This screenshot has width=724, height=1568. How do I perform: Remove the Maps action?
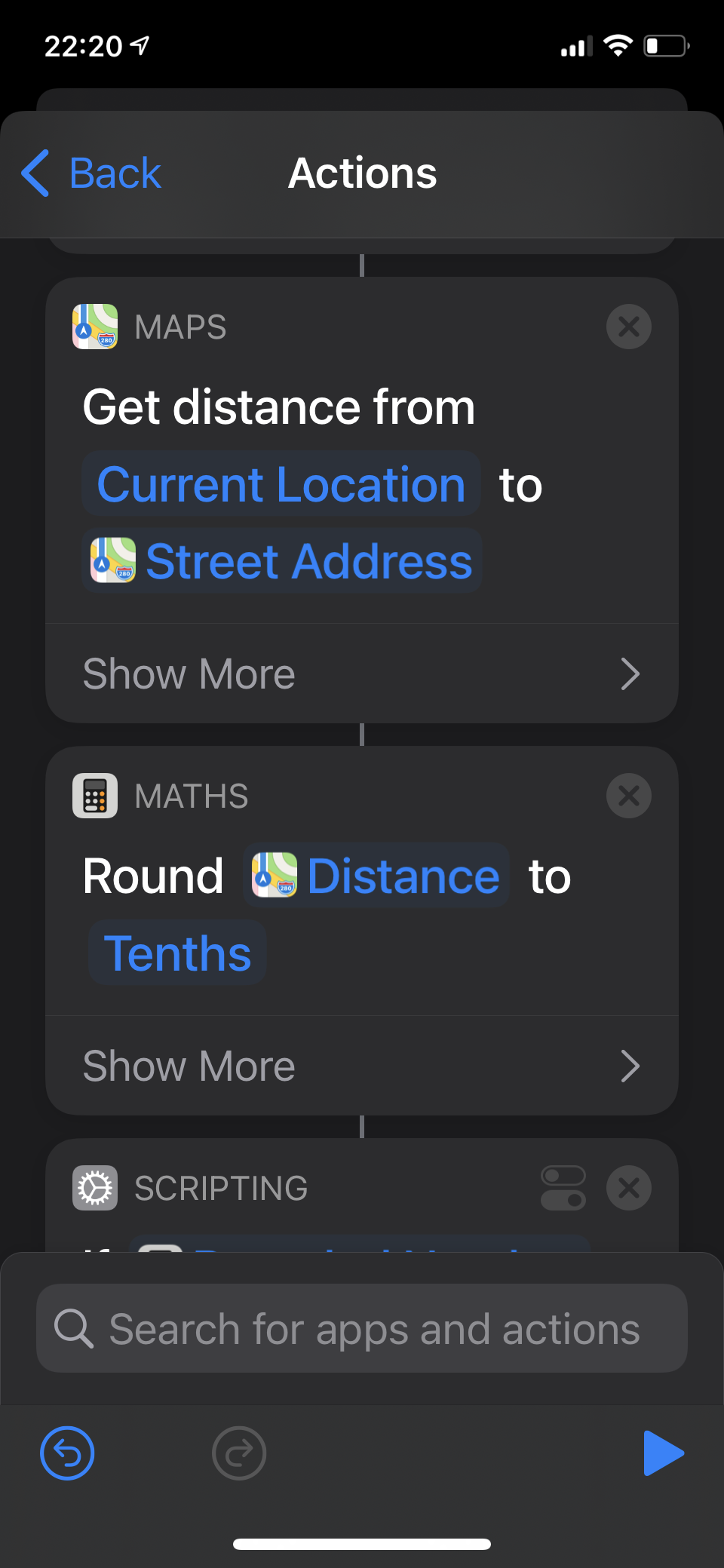[x=628, y=327]
